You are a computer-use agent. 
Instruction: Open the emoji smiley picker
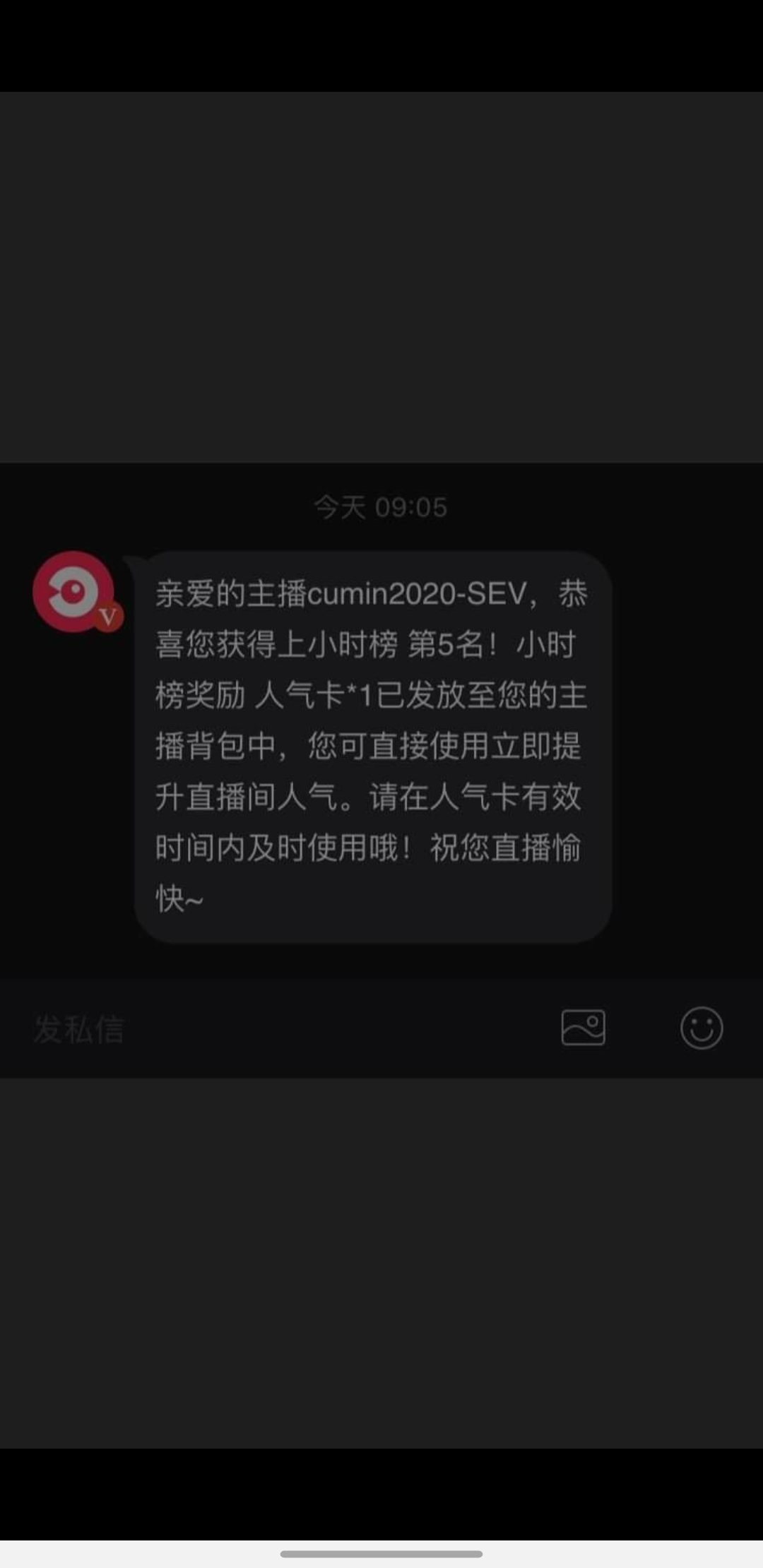702,1028
